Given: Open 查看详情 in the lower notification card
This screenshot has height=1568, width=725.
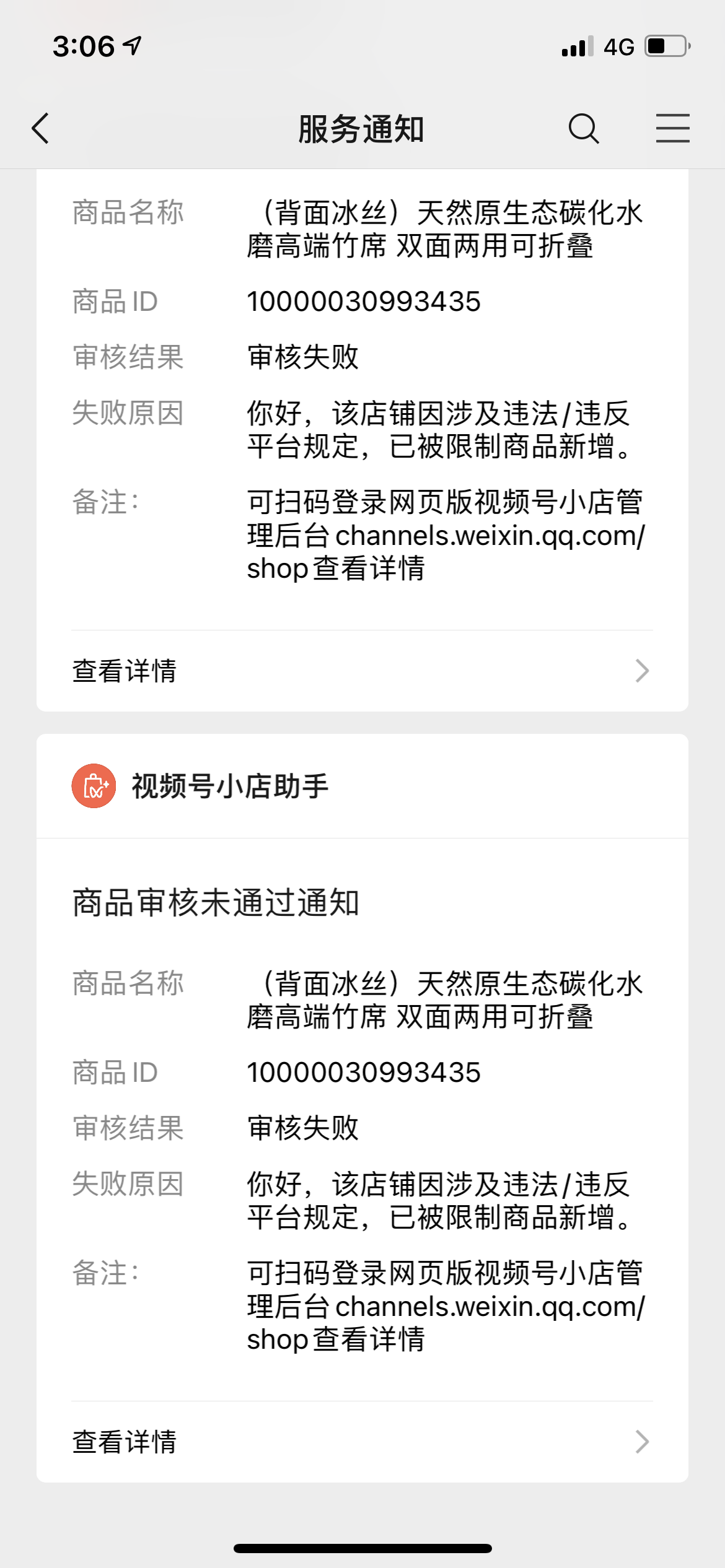Looking at the screenshot, I should (x=362, y=1442).
